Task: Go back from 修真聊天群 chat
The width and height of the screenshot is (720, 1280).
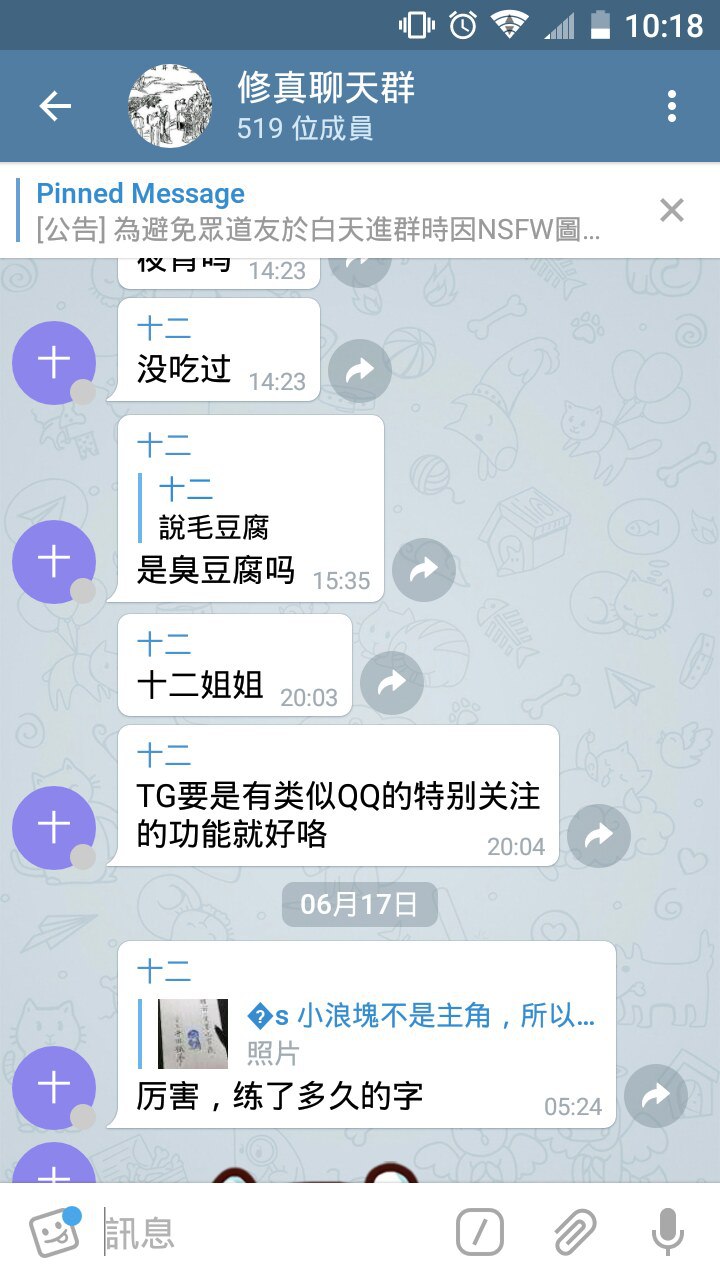Action: [55, 107]
